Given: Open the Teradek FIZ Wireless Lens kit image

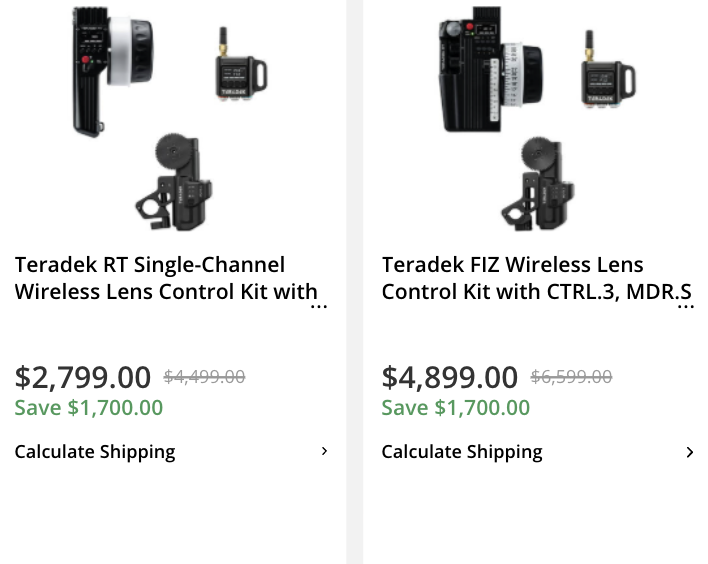Looking at the screenshot, I should coord(538,118).
